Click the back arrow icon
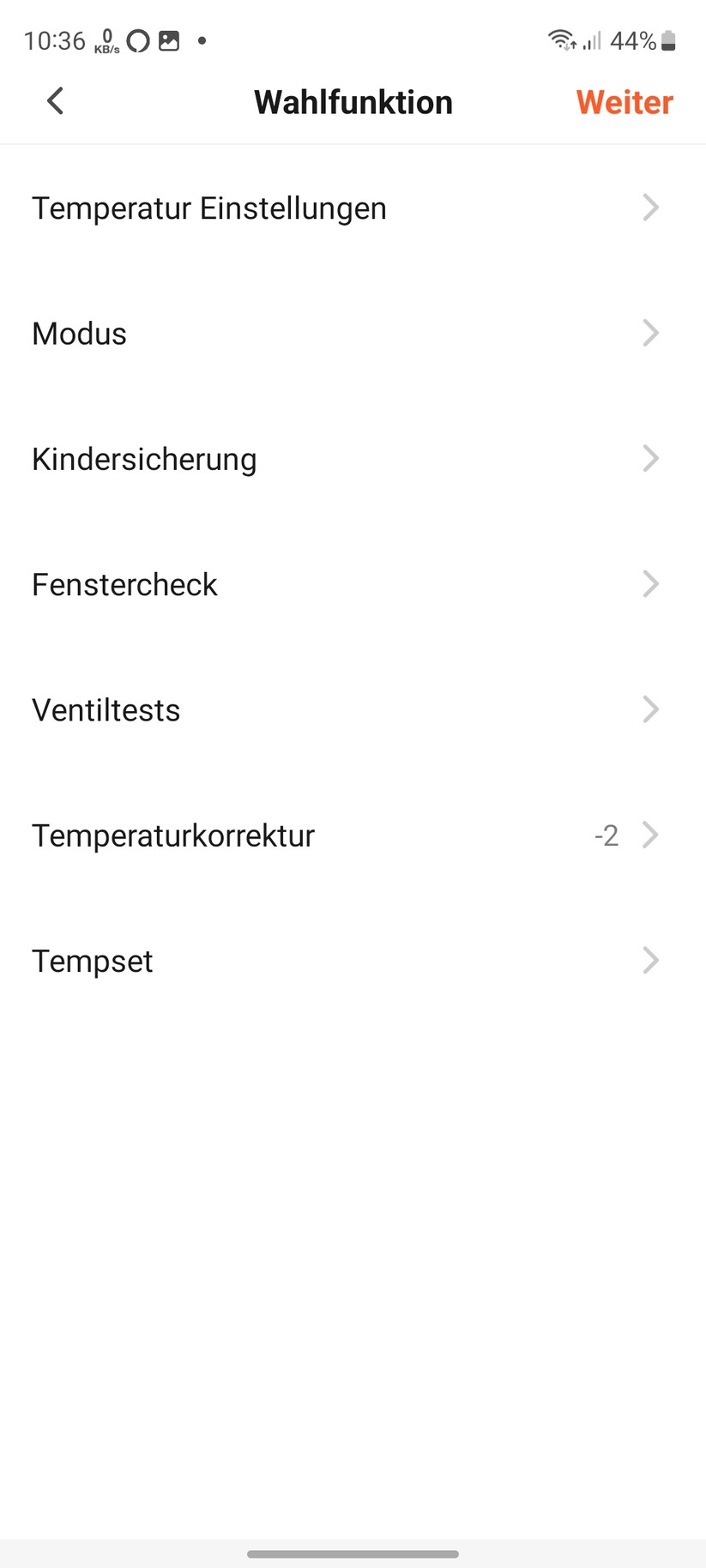The width and height of the screenshot is (706, 1568). click(55, 100)
